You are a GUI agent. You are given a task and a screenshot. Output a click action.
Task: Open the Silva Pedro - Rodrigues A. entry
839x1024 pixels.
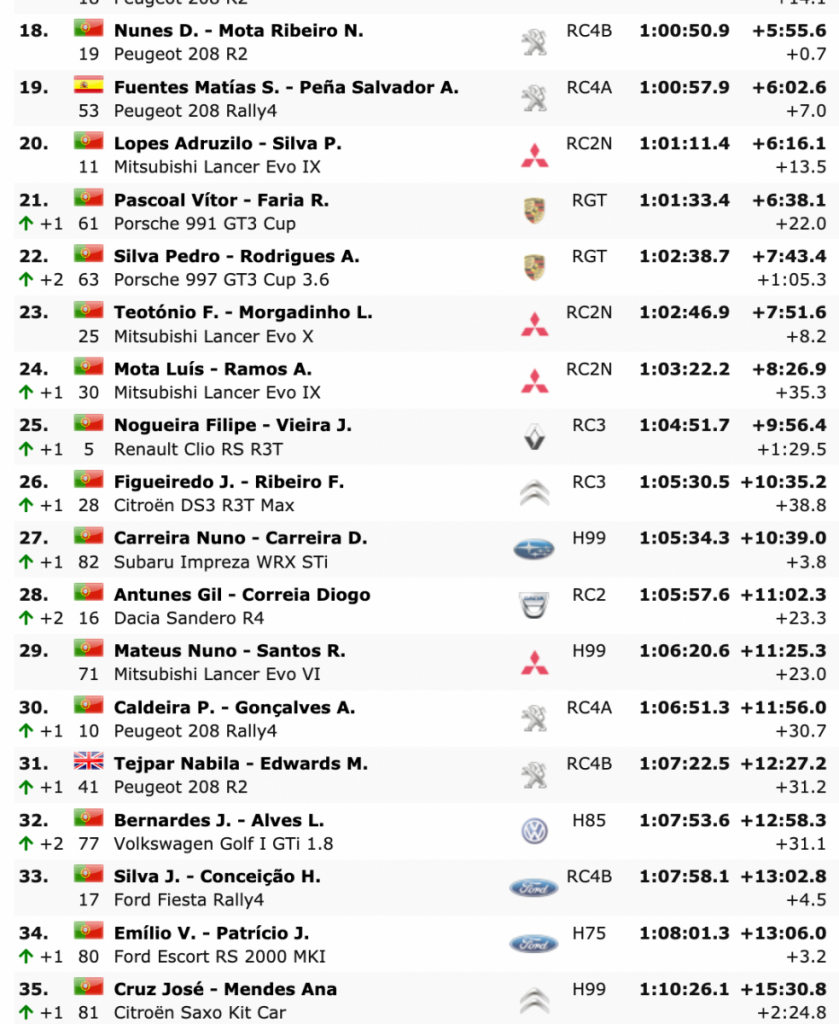pyautogui.click(x=236, y=256)
